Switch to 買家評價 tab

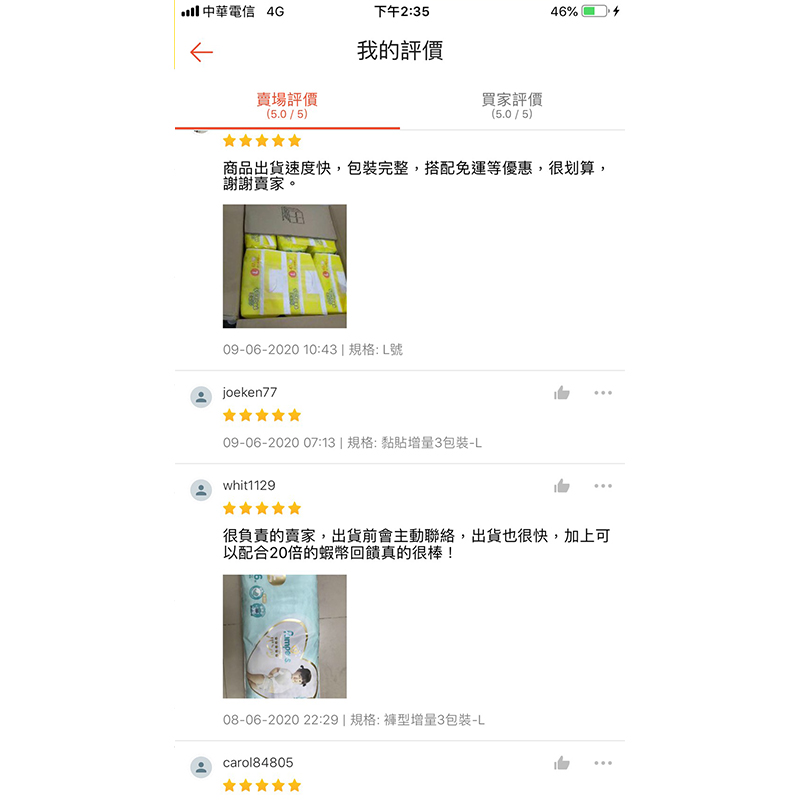511,105
